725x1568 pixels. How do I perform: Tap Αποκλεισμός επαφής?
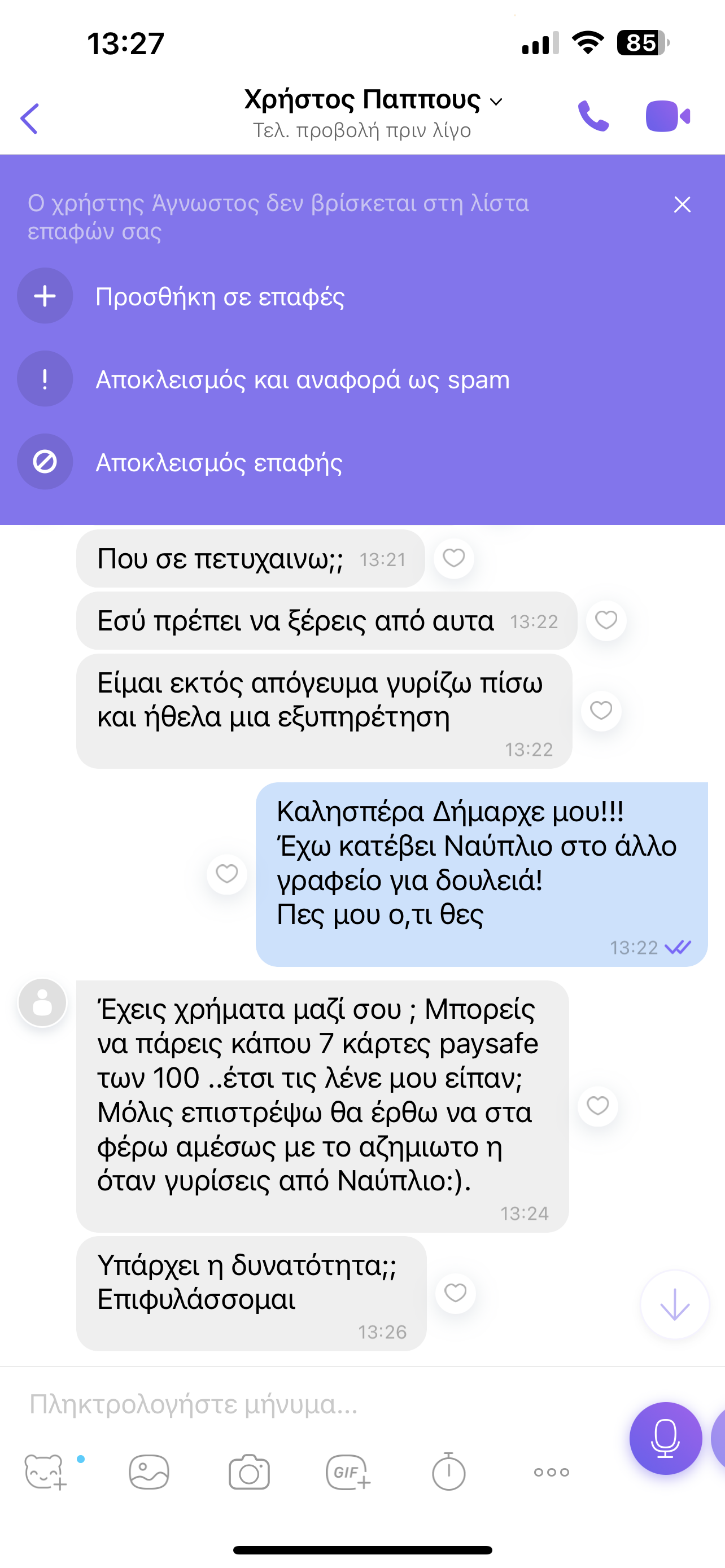[219, 463]
